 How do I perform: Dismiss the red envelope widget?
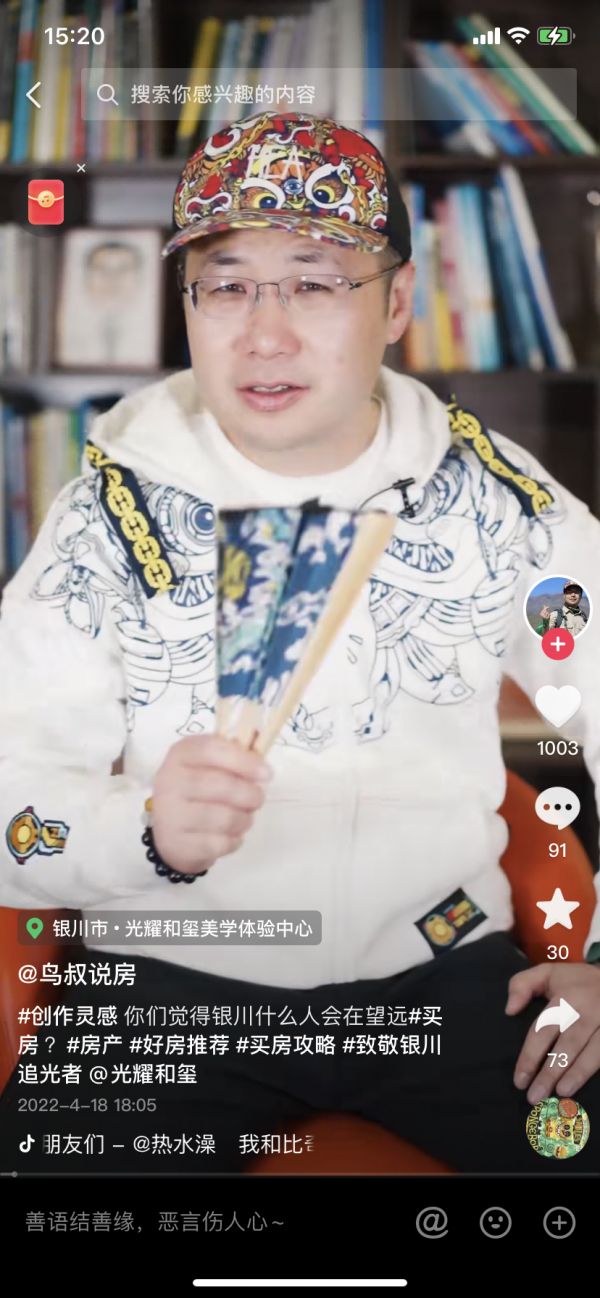pos(81,168)
